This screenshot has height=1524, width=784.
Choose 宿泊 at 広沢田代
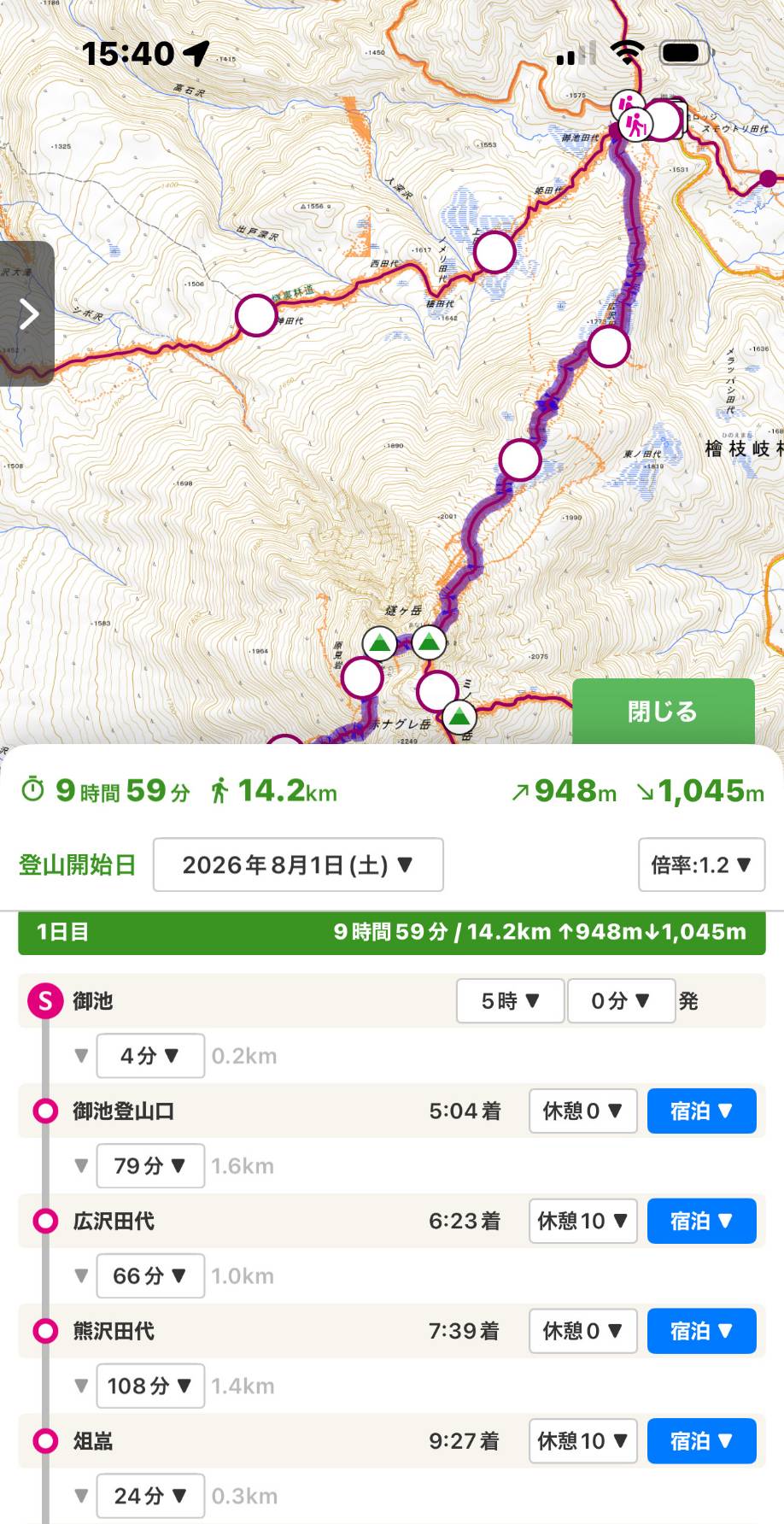click(701, 1221)
